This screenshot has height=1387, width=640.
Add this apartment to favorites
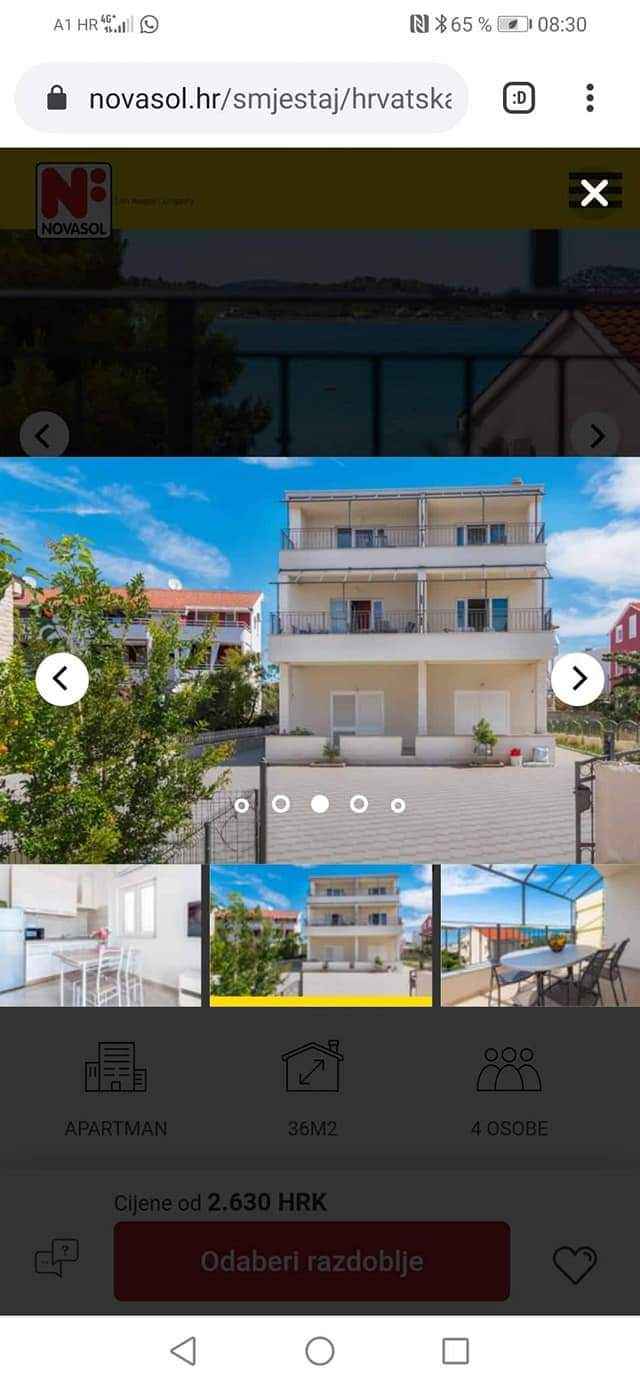(x=575, y=1265)
